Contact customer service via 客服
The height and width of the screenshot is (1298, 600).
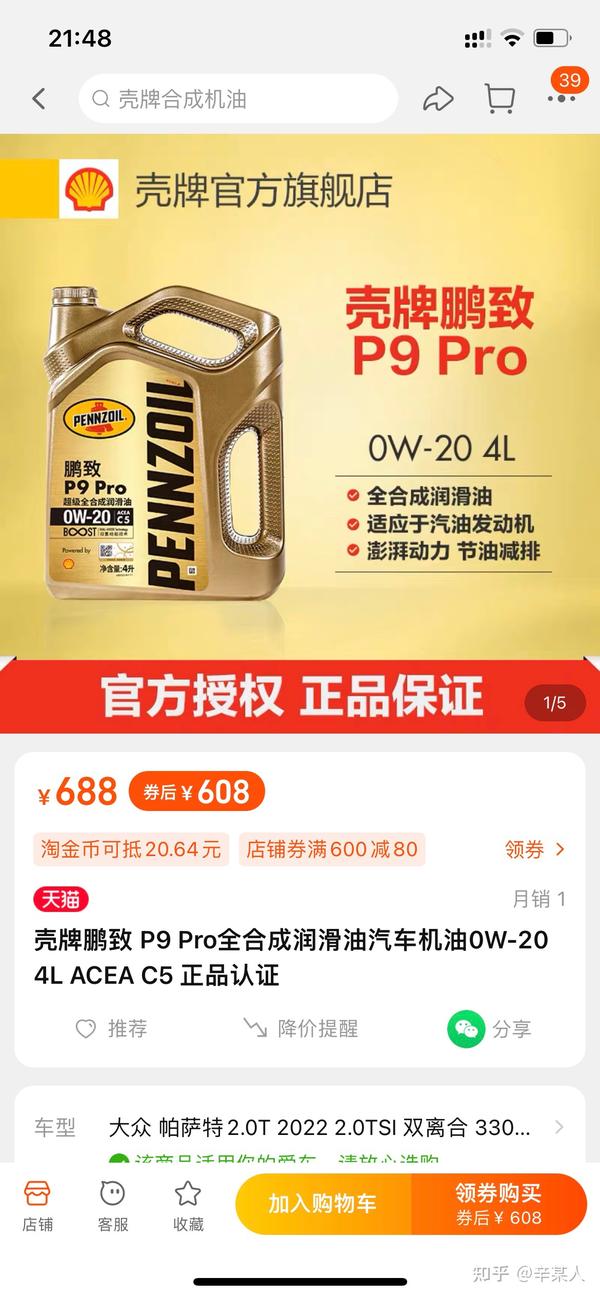[112, 1204]
